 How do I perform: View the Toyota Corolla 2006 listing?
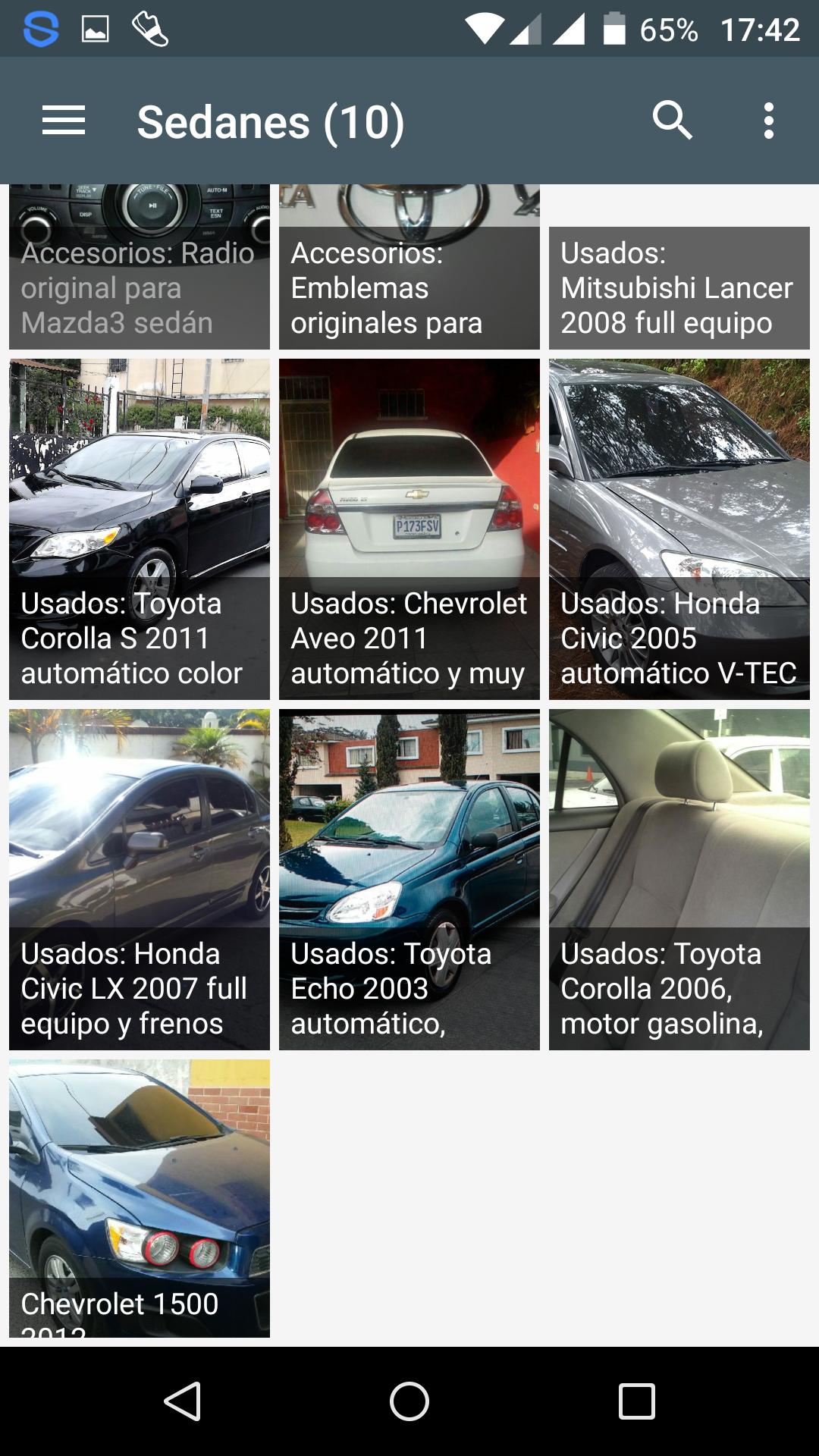pos(679,880)
